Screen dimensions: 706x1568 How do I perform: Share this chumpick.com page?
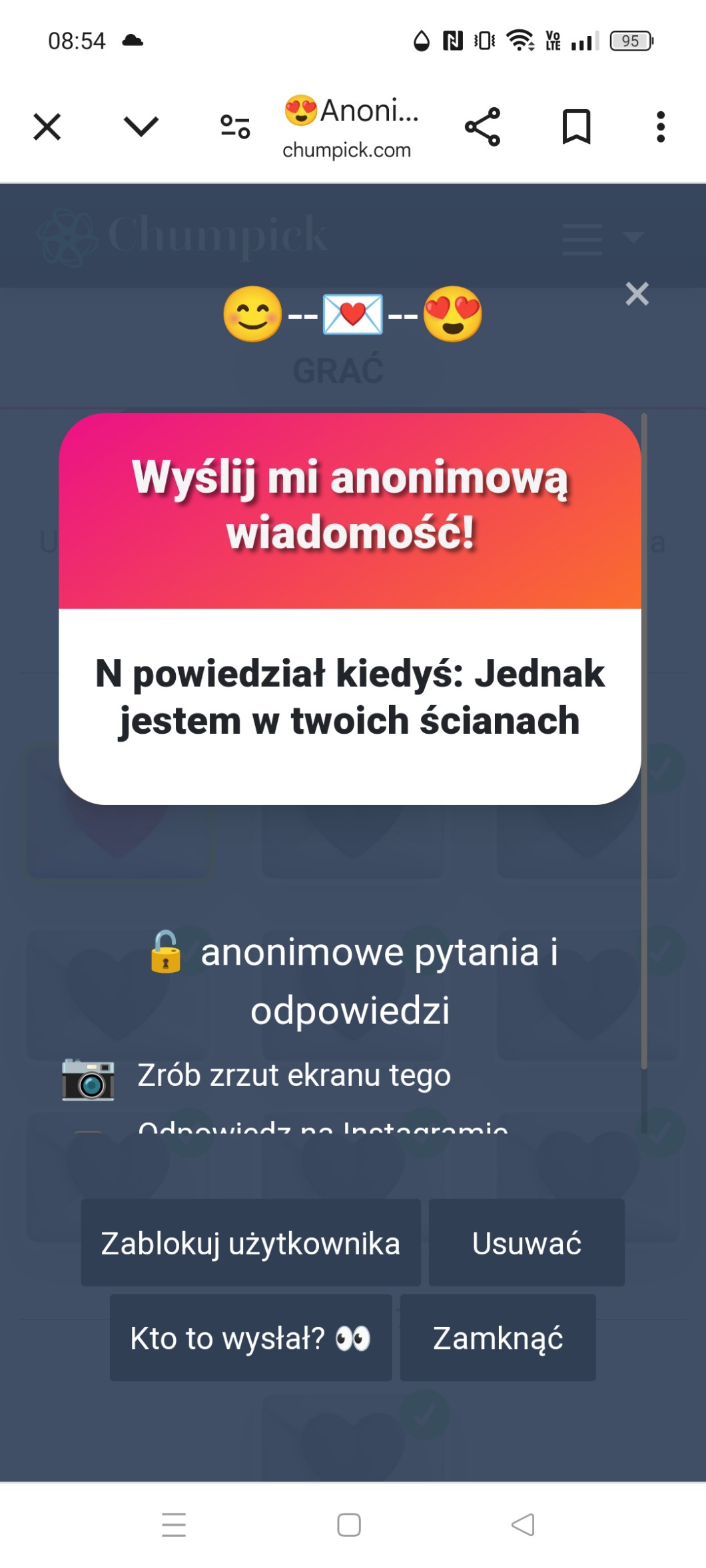[482, 127]
